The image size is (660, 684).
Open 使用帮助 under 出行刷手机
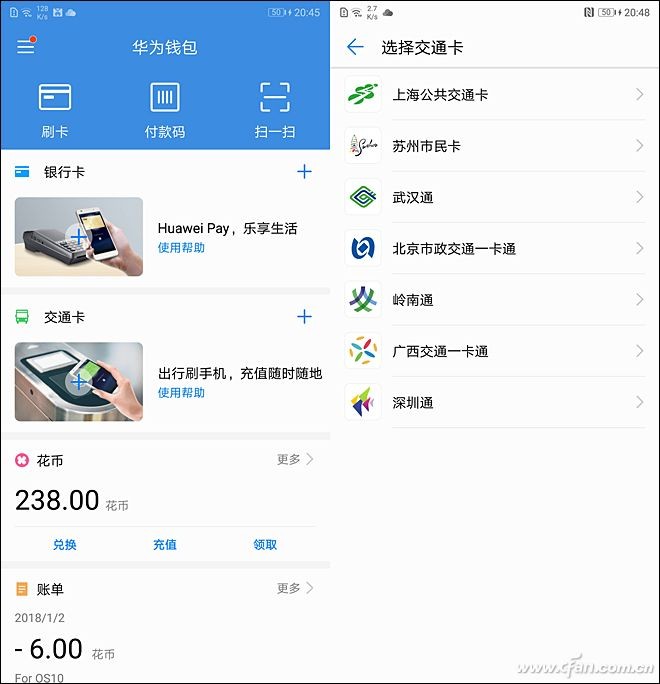pyautogui.click(x=181, y=392)
